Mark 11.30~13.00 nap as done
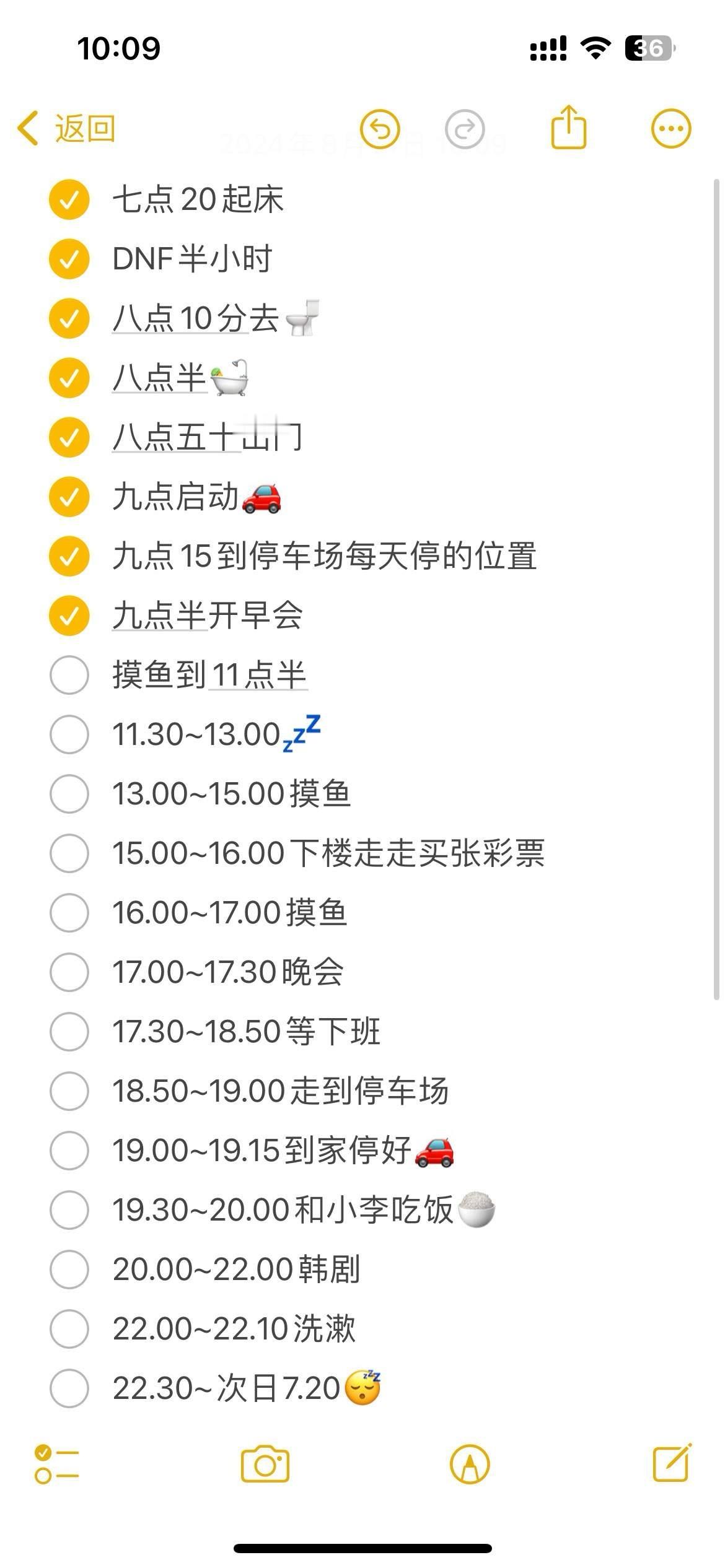 [x=69, y=734]
